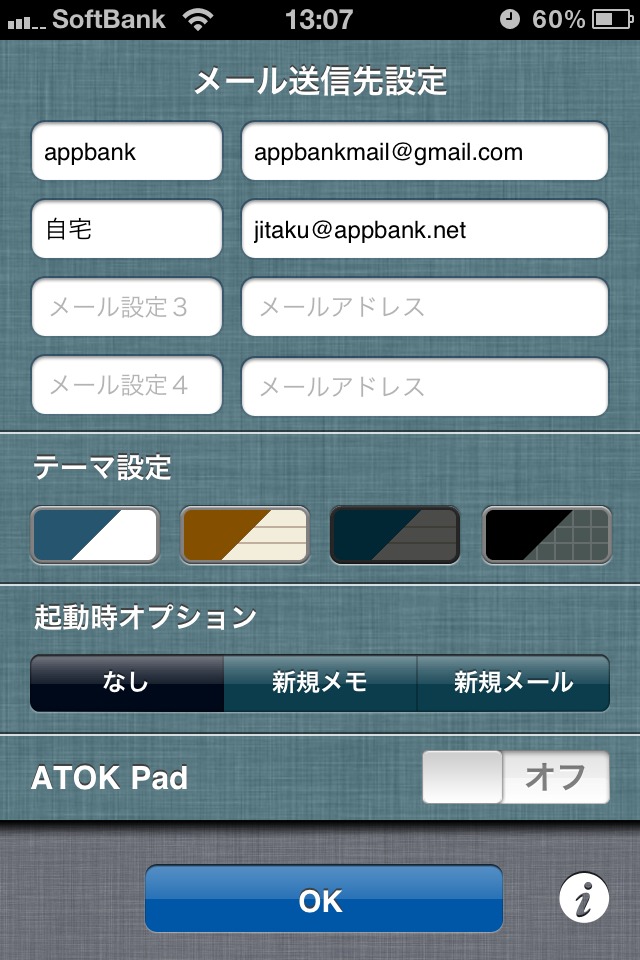Edit the appbank name field
The width and height of the screenshot is (640, 960).
126,152
